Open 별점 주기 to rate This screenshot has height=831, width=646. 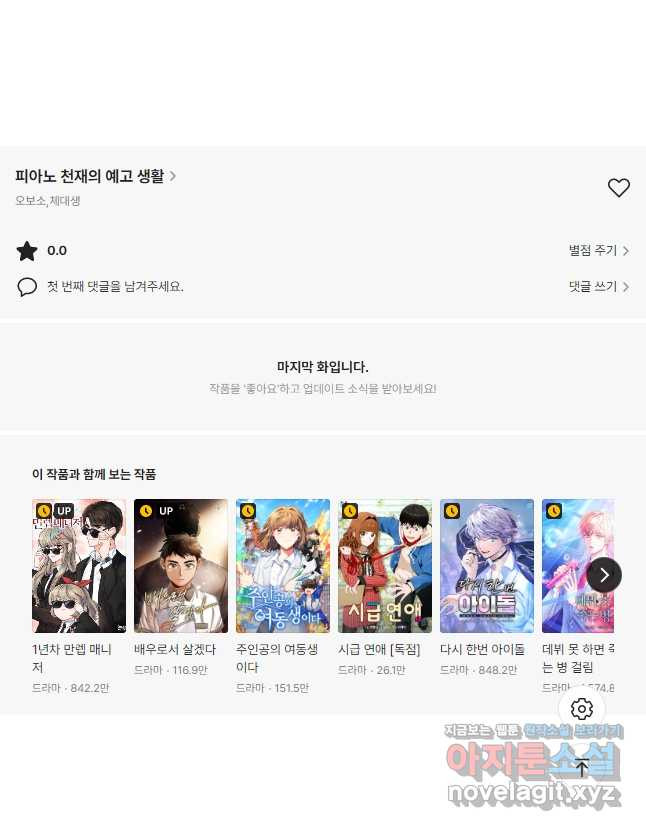coord(598,251)
